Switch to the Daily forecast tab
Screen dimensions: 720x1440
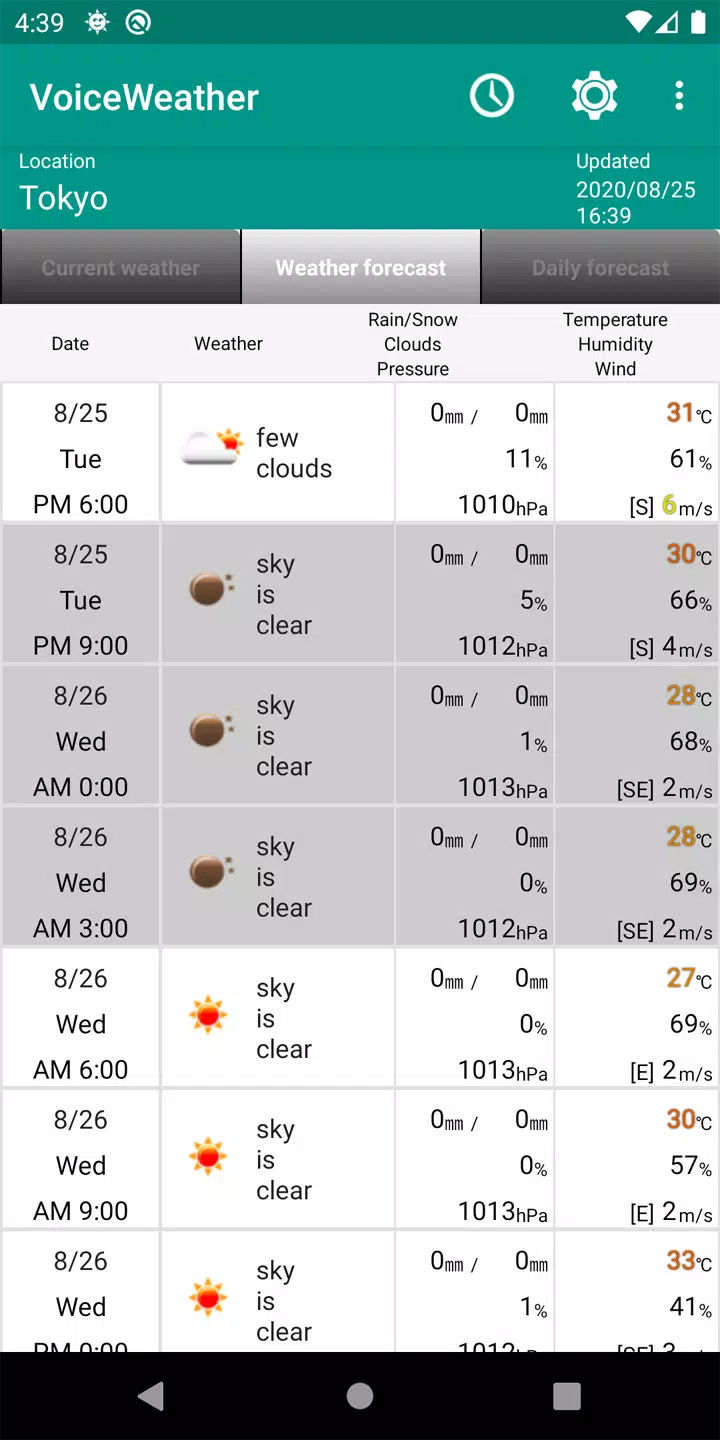pyautogui.click(x=600, y=267)
